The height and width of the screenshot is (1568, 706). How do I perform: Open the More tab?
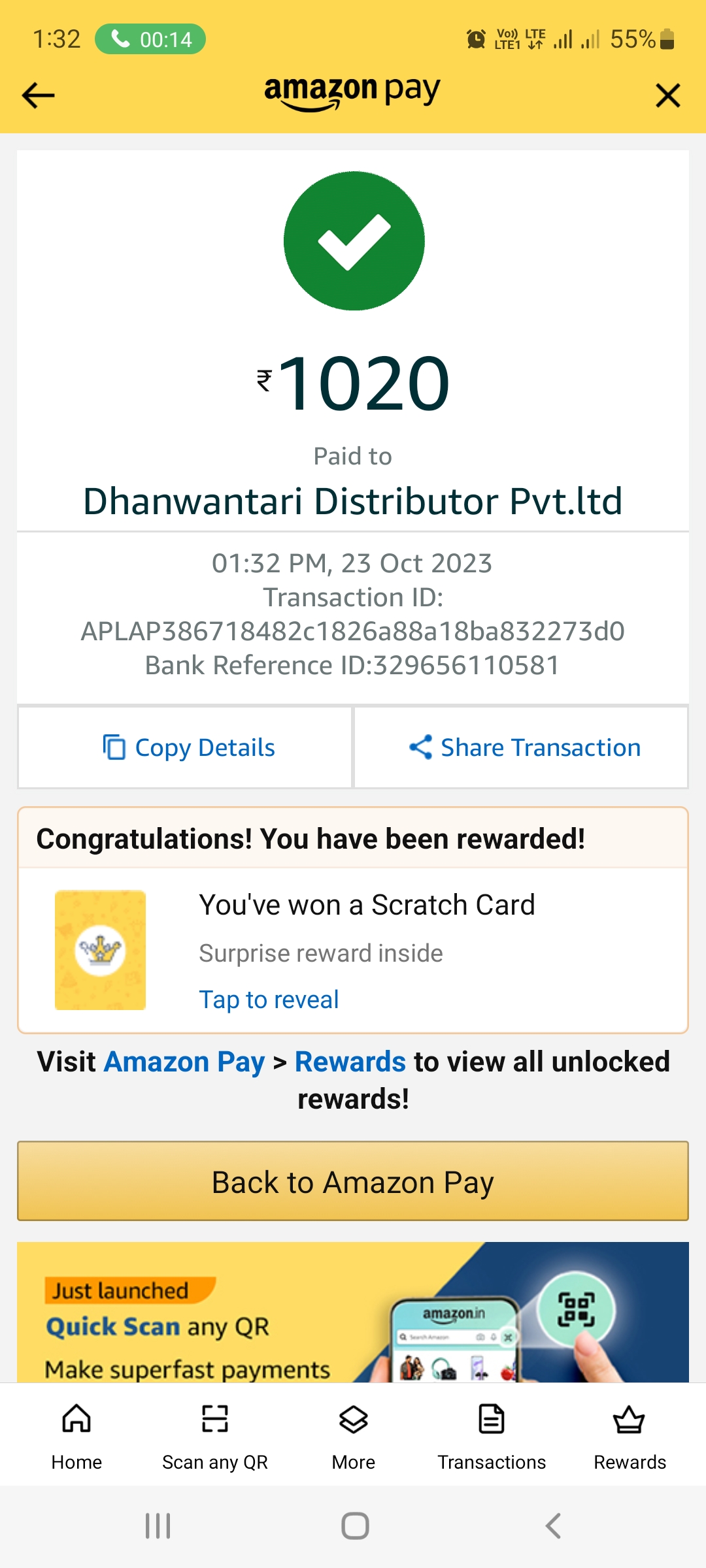coord(354,1436)
